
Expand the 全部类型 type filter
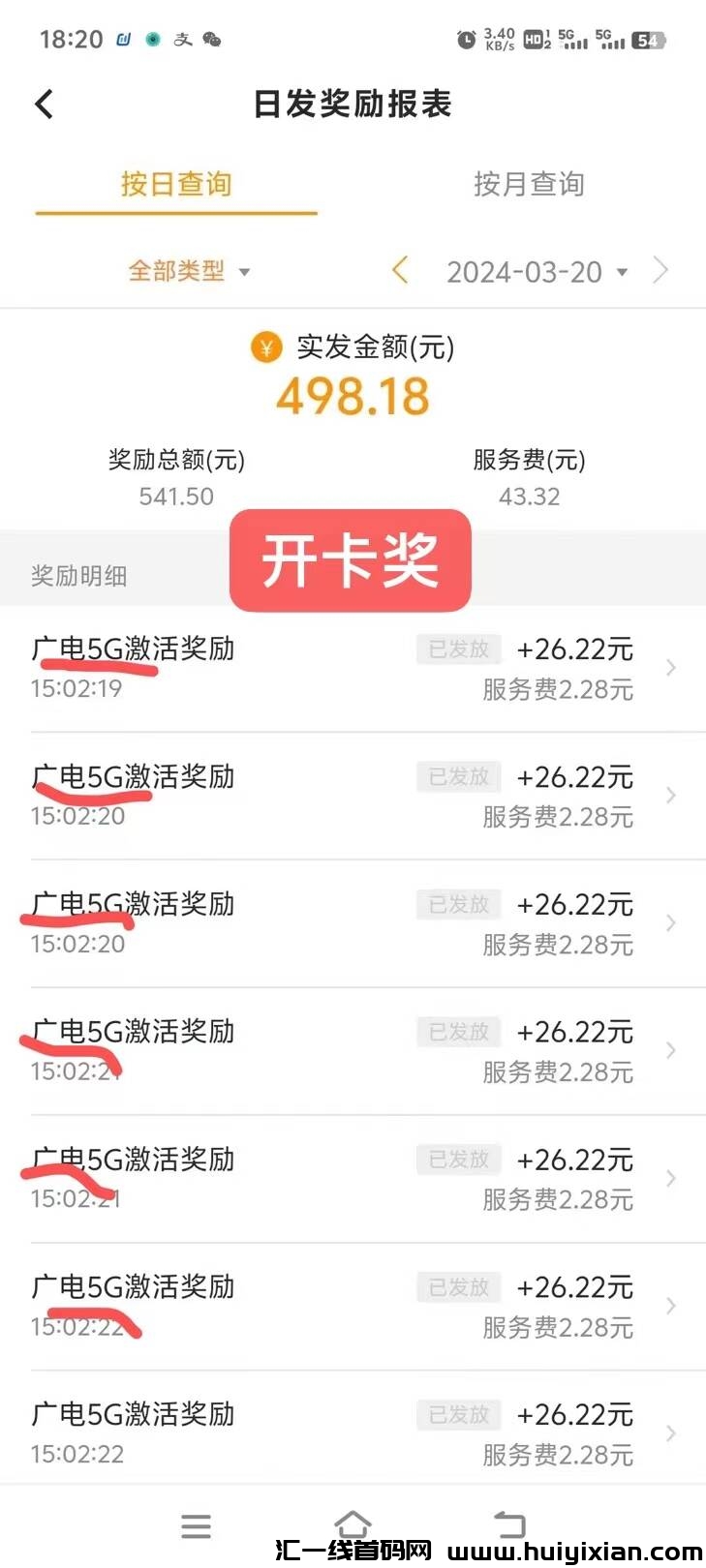189,271
